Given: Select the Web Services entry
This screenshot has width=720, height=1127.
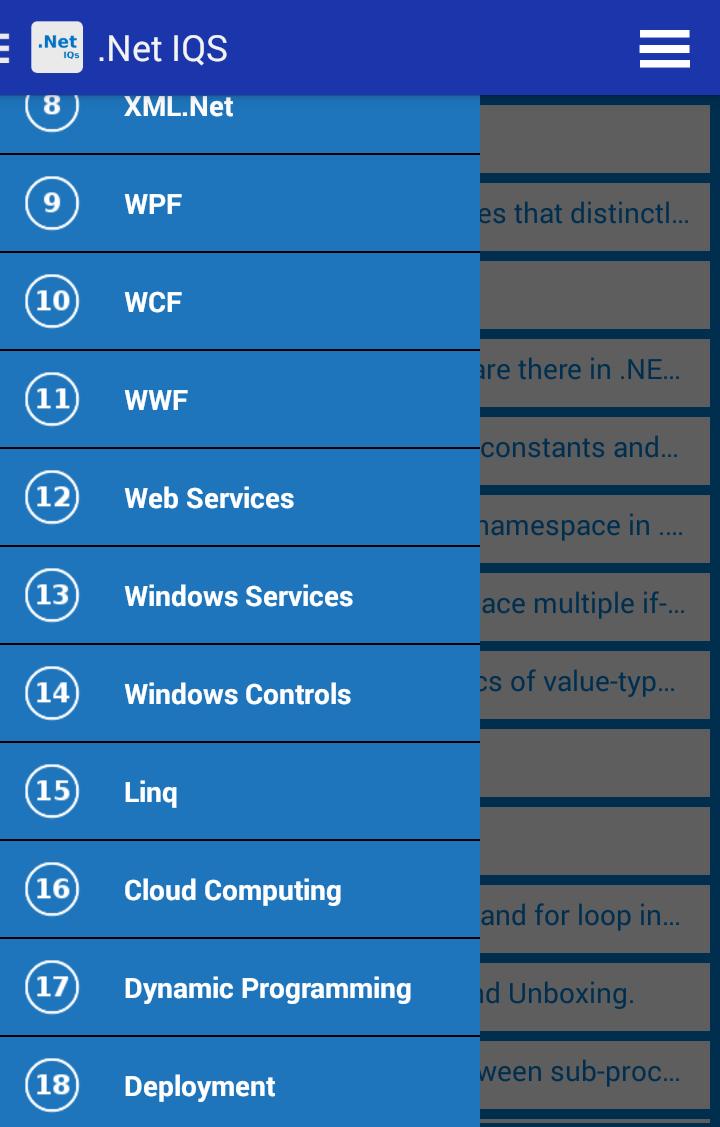Looking at the screenshot, I should point(209,497).
